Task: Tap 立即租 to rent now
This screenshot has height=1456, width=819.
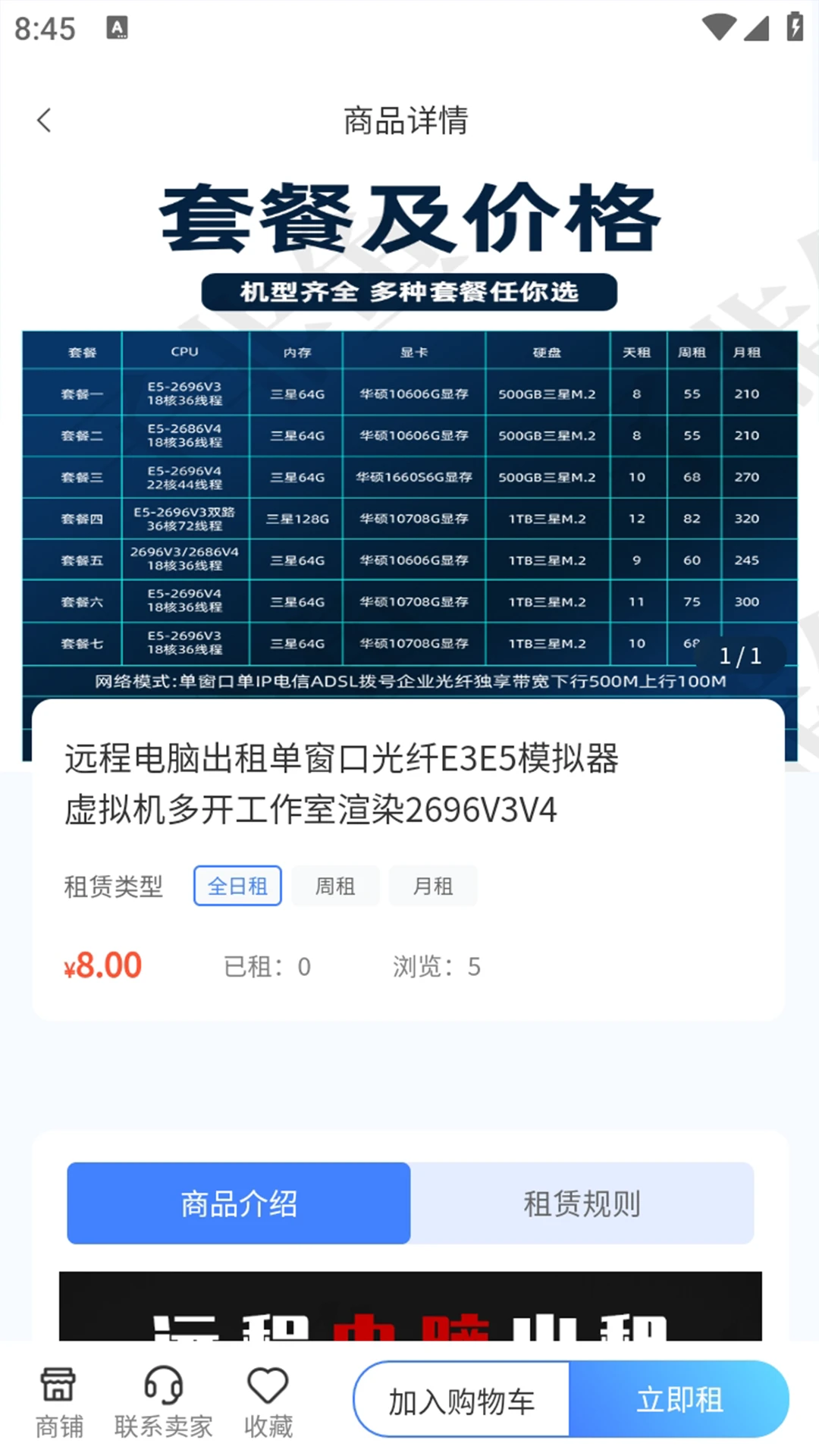Action: pyautogui.click(x=679, y=1401)
